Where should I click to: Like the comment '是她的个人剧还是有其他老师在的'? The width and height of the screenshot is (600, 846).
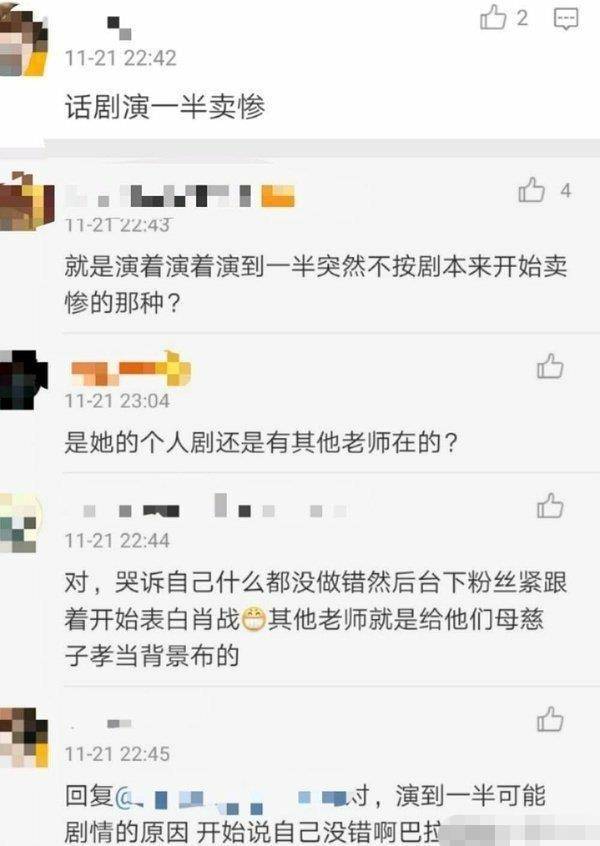[x=550, y=367]
